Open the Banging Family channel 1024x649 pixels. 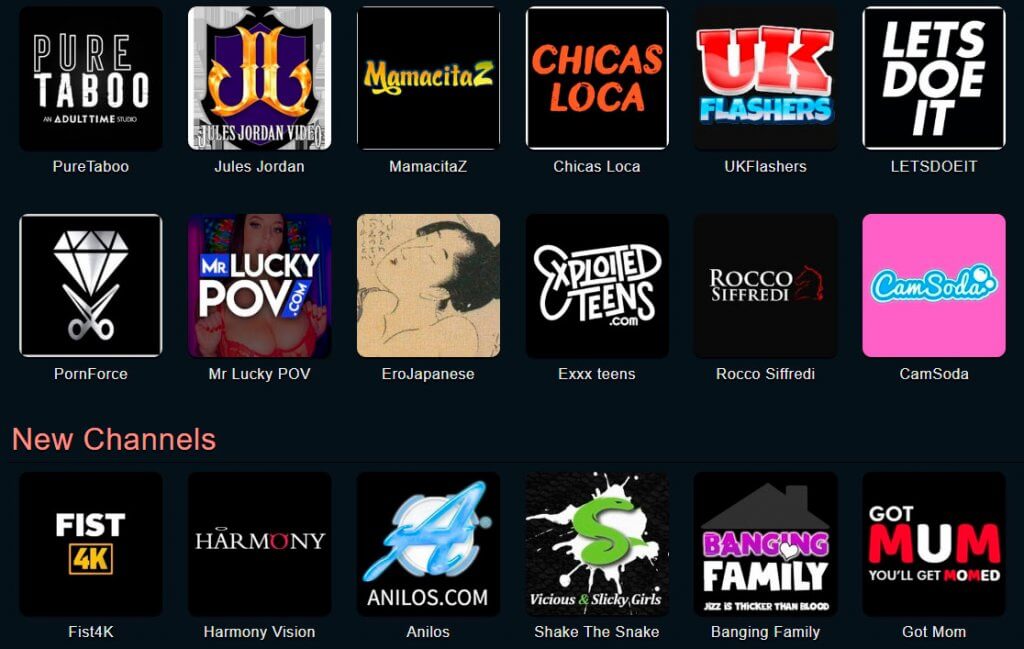(765, 543)
